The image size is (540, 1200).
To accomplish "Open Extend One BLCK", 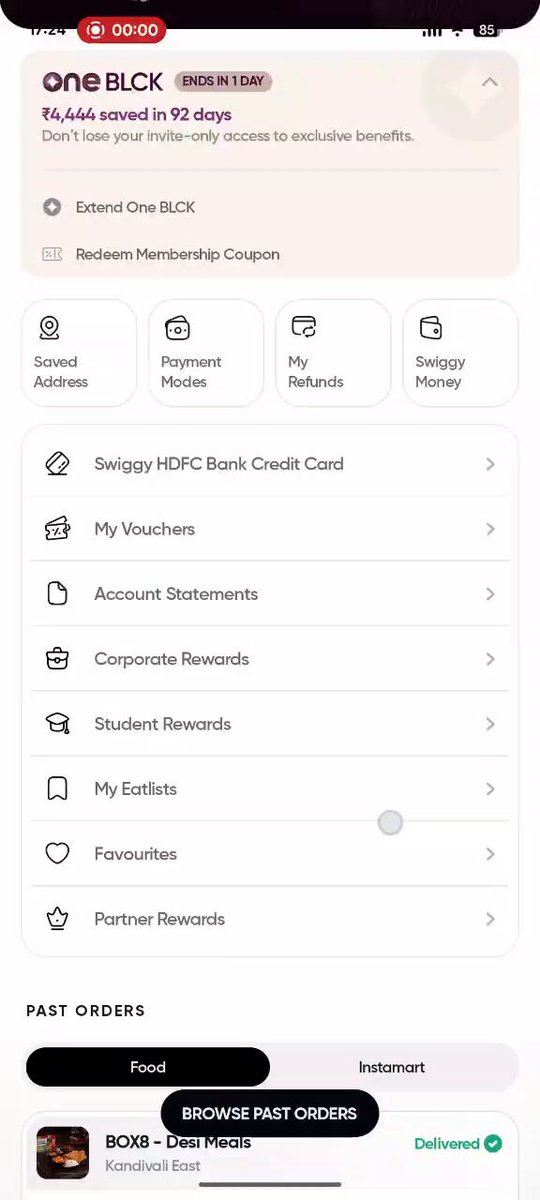I will click(x=270, y=207).
